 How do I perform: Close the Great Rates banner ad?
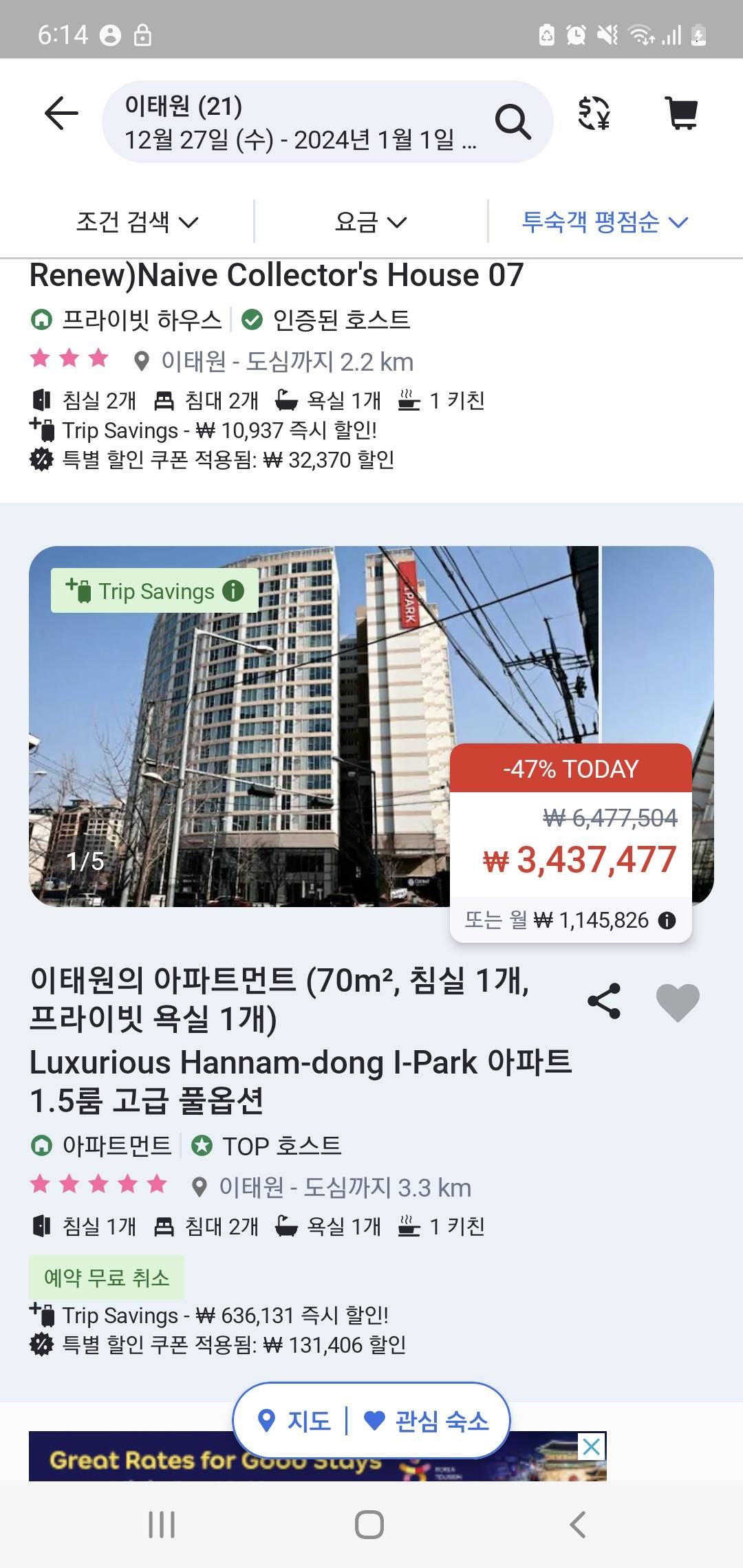(x=591, y=1447)
